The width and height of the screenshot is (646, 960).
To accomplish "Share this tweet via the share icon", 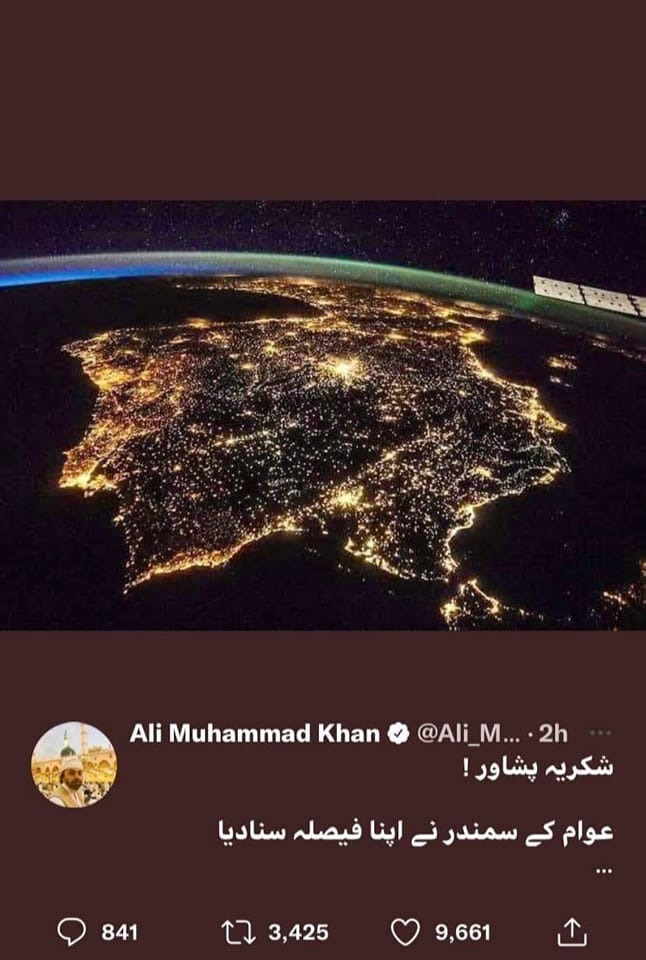I will 571,932.
